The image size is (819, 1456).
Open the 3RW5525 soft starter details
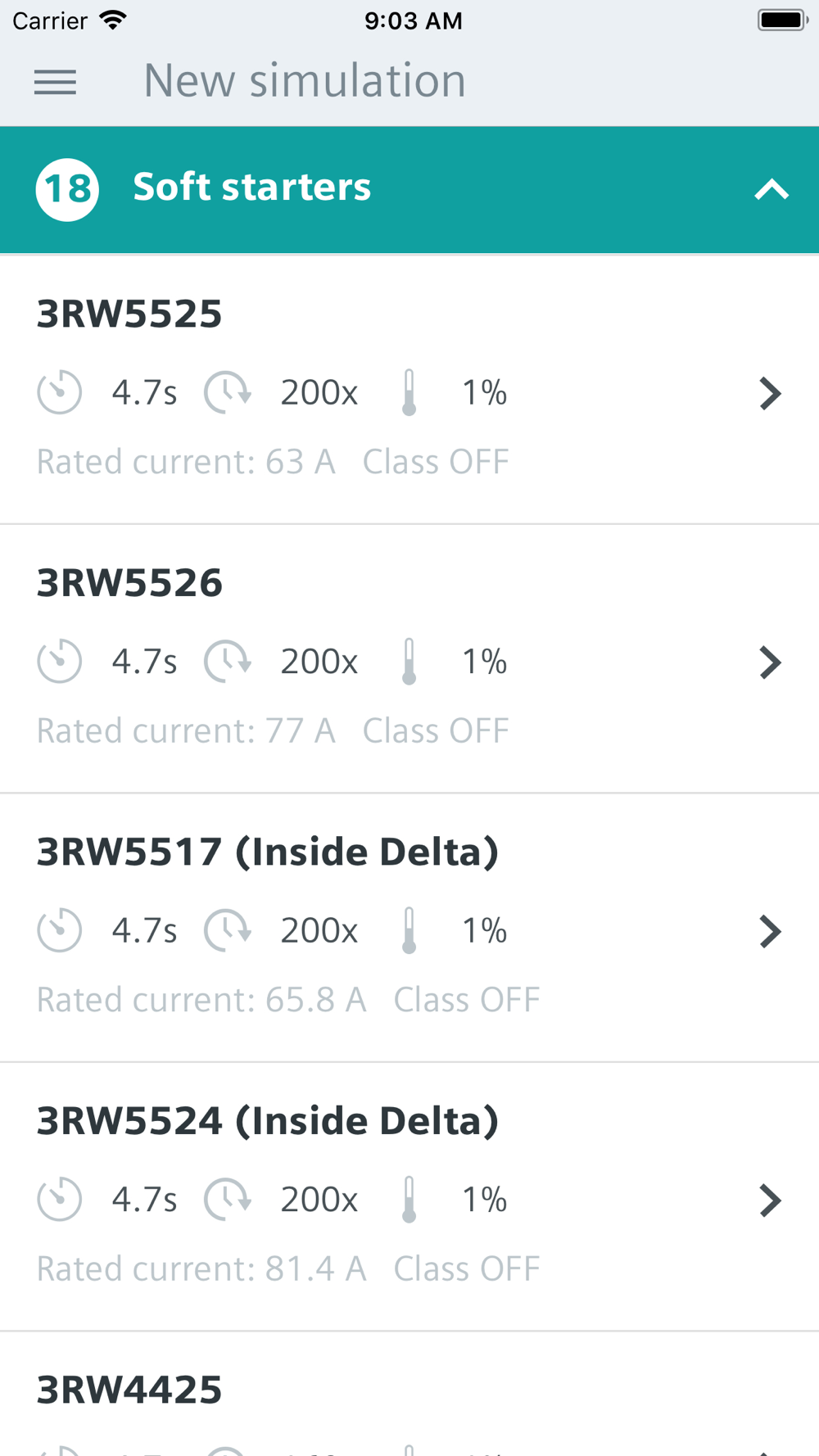tap(409, 390)
